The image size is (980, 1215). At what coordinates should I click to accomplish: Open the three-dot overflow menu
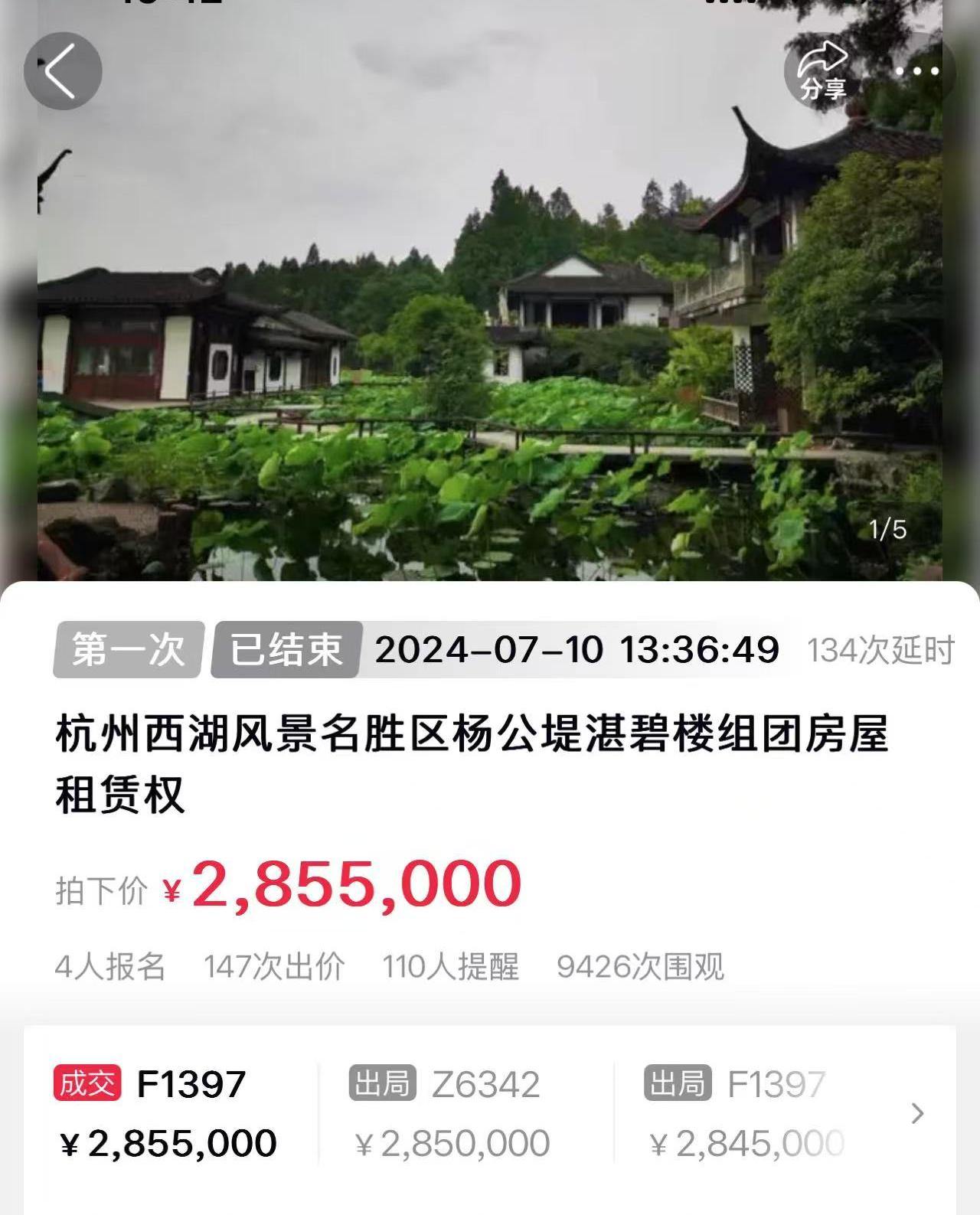pyautogui.click(x=916, y=72)
